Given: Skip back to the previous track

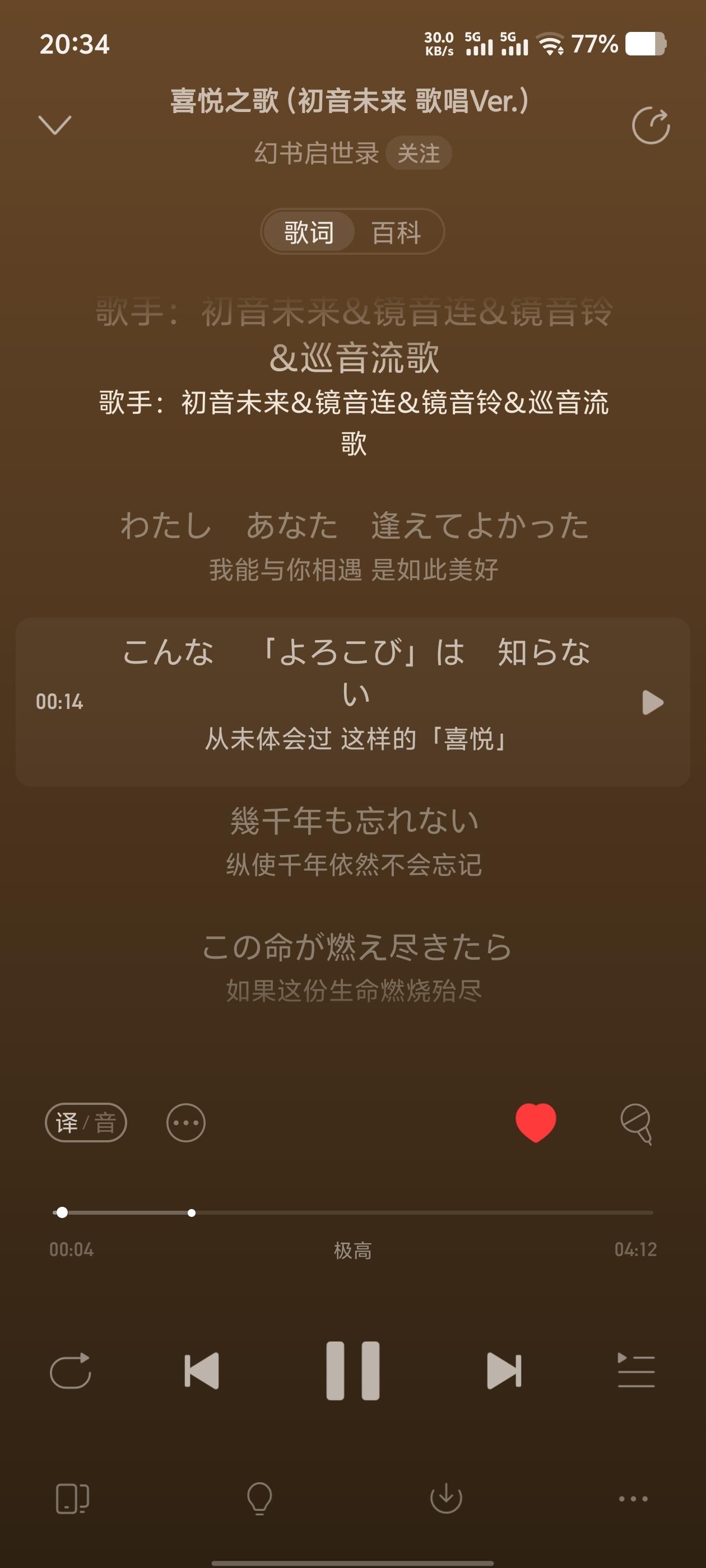Looking at the screenshot, I should tap(202, 1371).
